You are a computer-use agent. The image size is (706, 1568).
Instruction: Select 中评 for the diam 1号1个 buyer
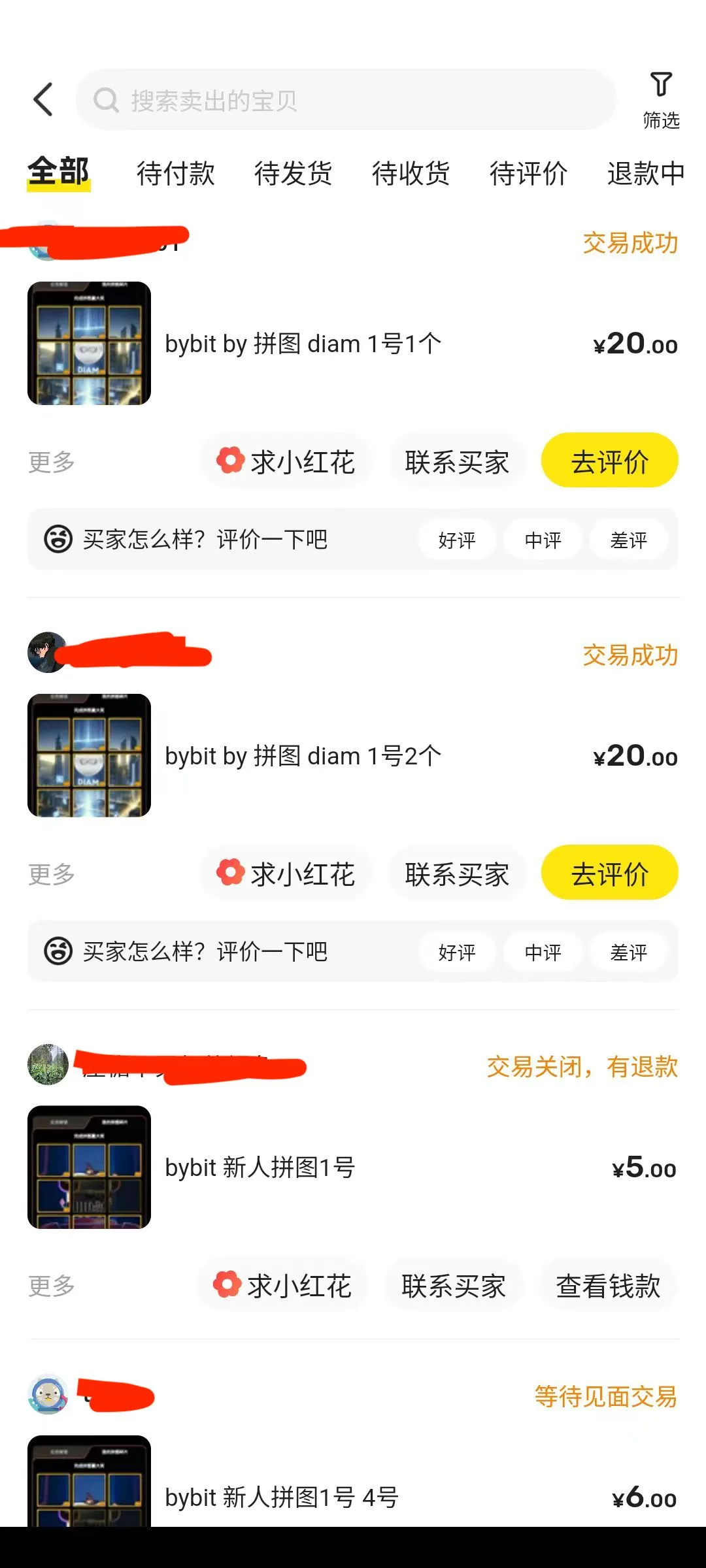click(543, 540)
